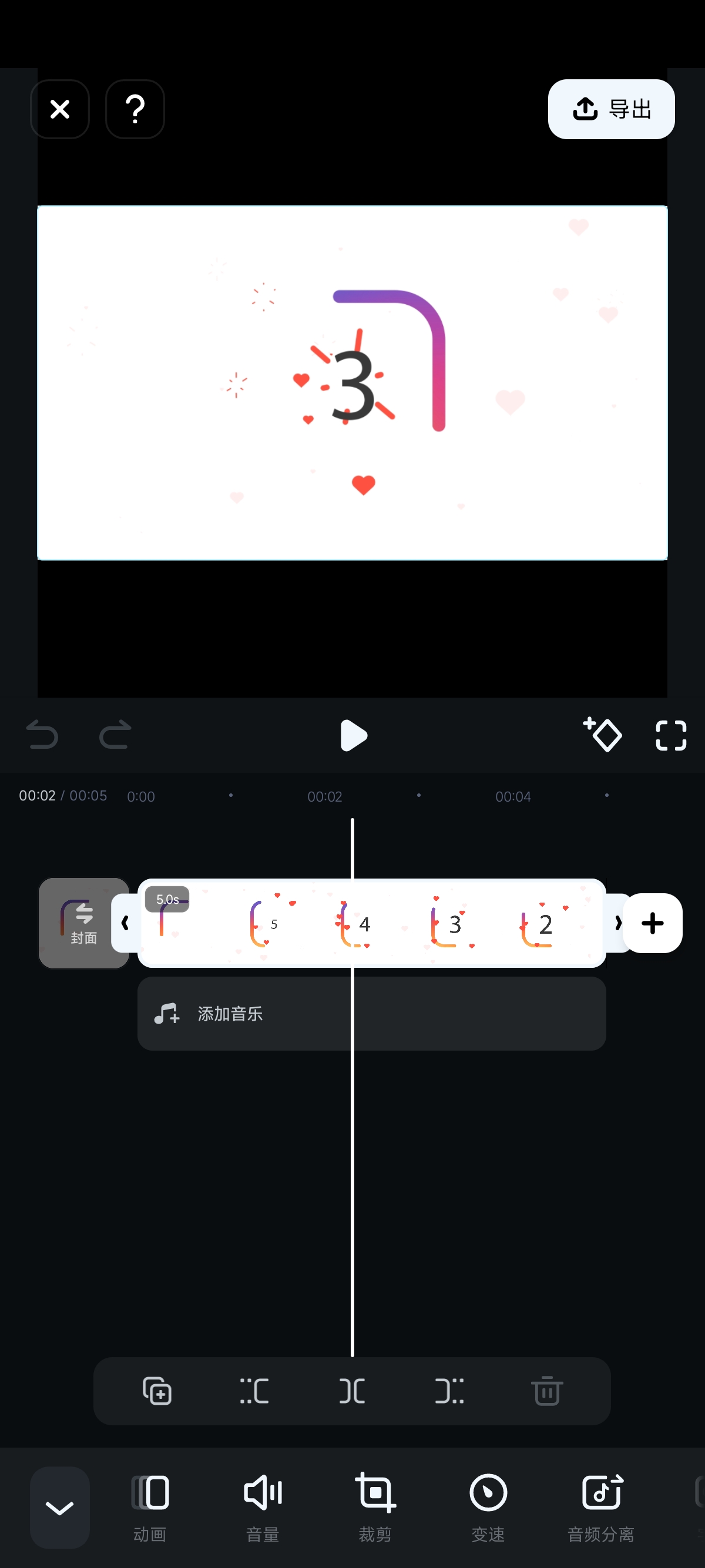Add a keyframe at the playhead
705x1568 pixels.
[x=602, y=735]
